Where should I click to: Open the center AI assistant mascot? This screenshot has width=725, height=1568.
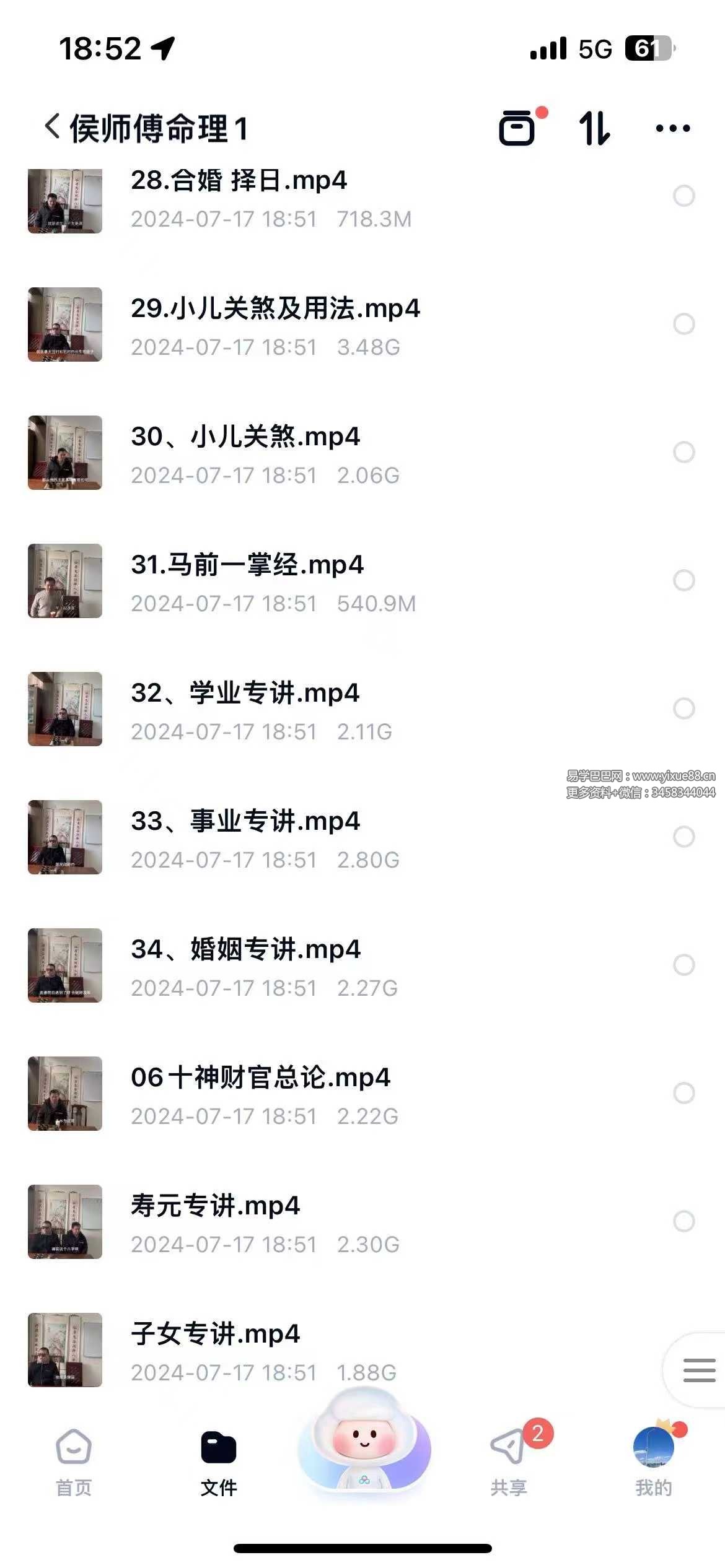pyautogui.click(x=364, y=1443)
